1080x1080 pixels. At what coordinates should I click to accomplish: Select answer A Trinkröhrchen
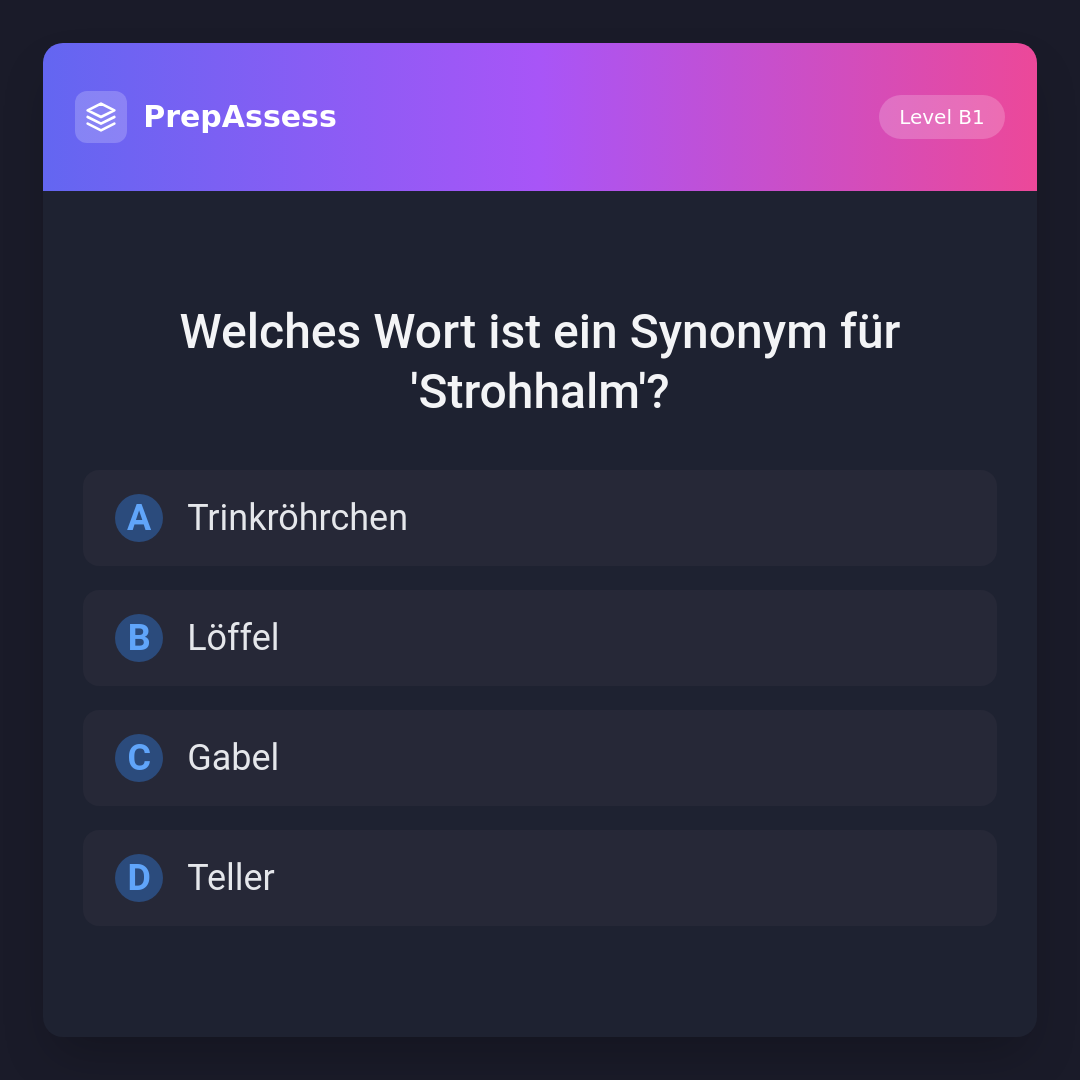(x=540, y=518)
